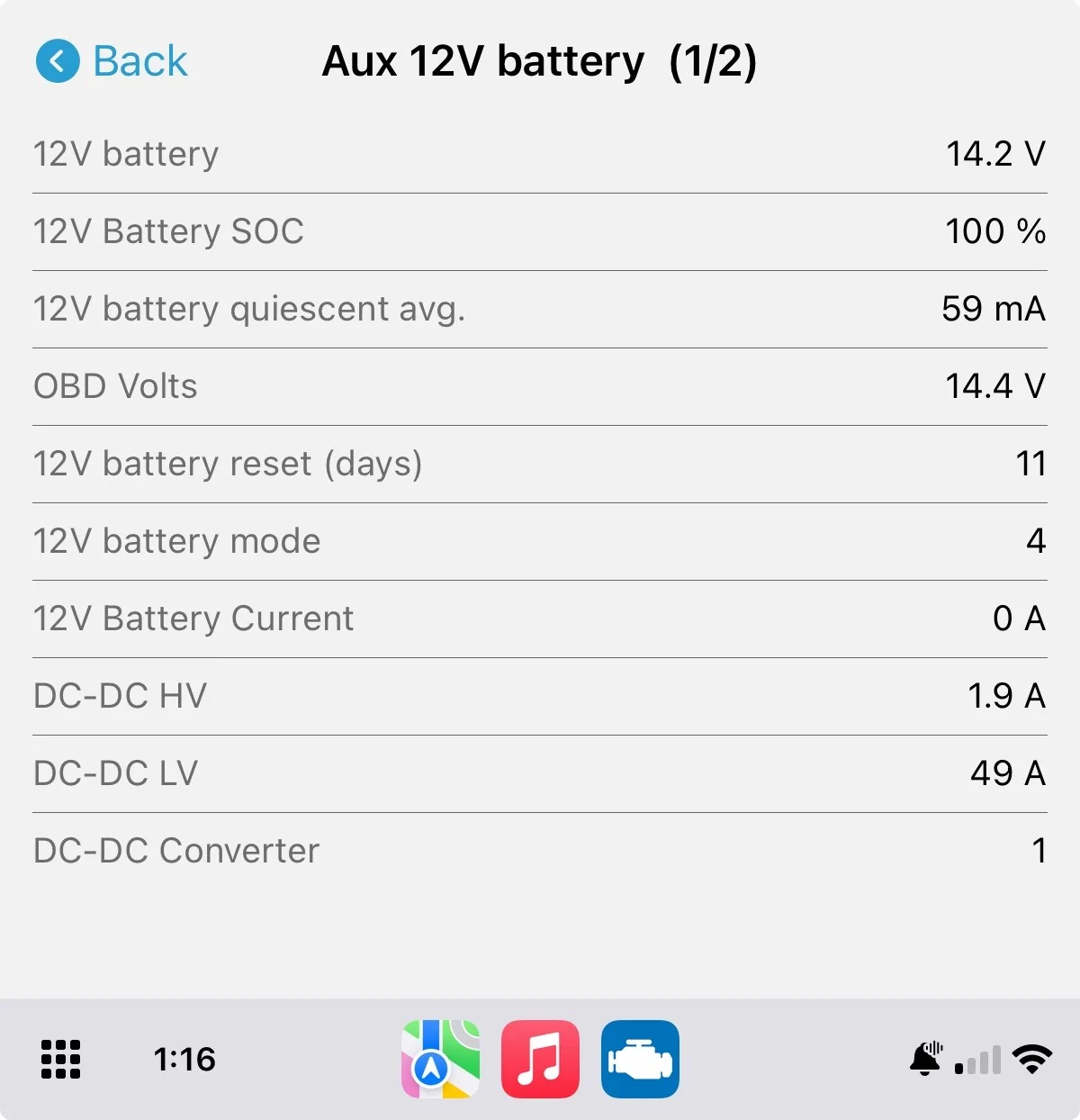Open the engine diagnostics app icon
The height and width of the screenshot is (1120, 1080).
pos(640,1059)
